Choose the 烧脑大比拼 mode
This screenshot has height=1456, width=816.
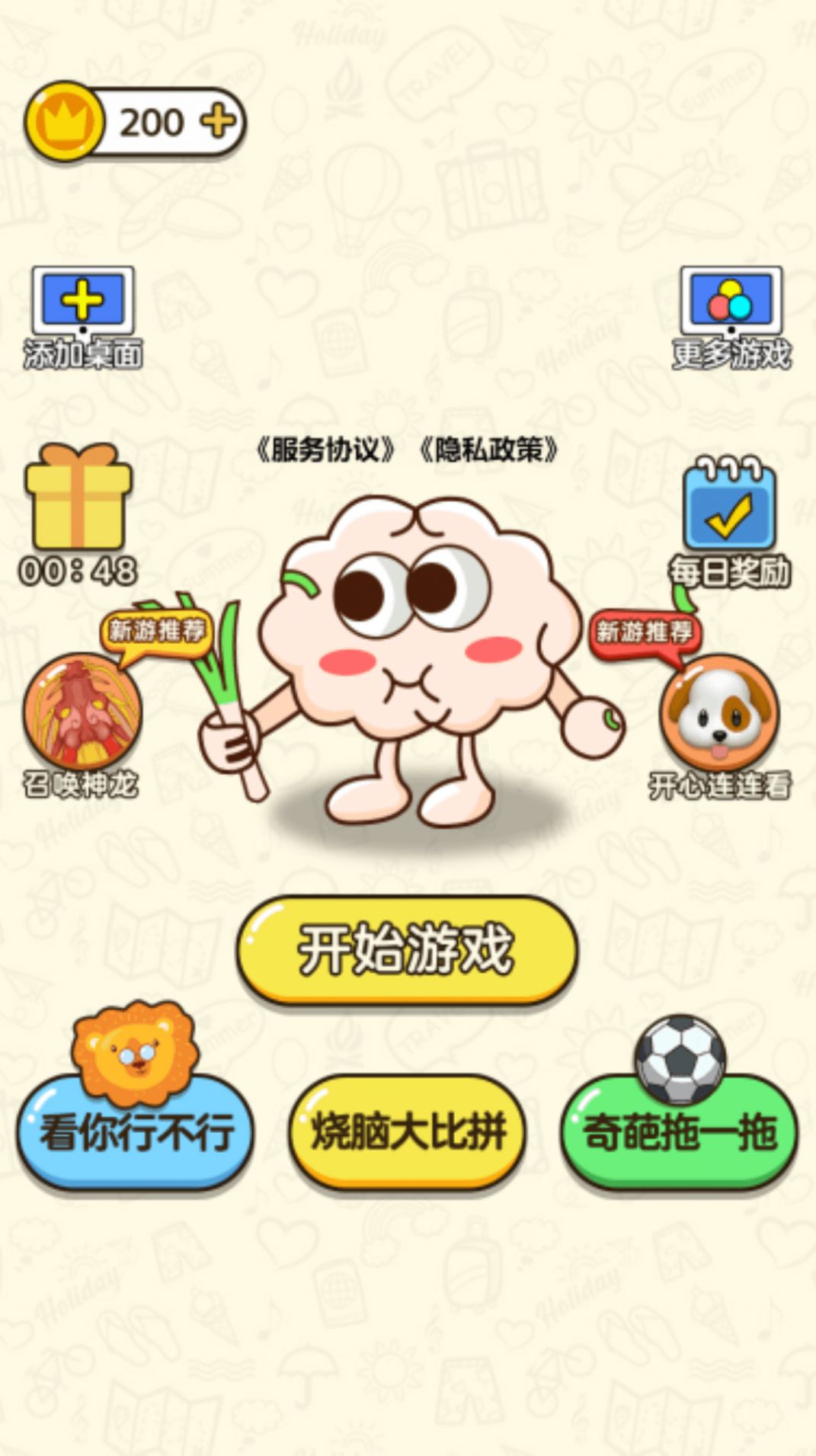[x=408, y=1131]
